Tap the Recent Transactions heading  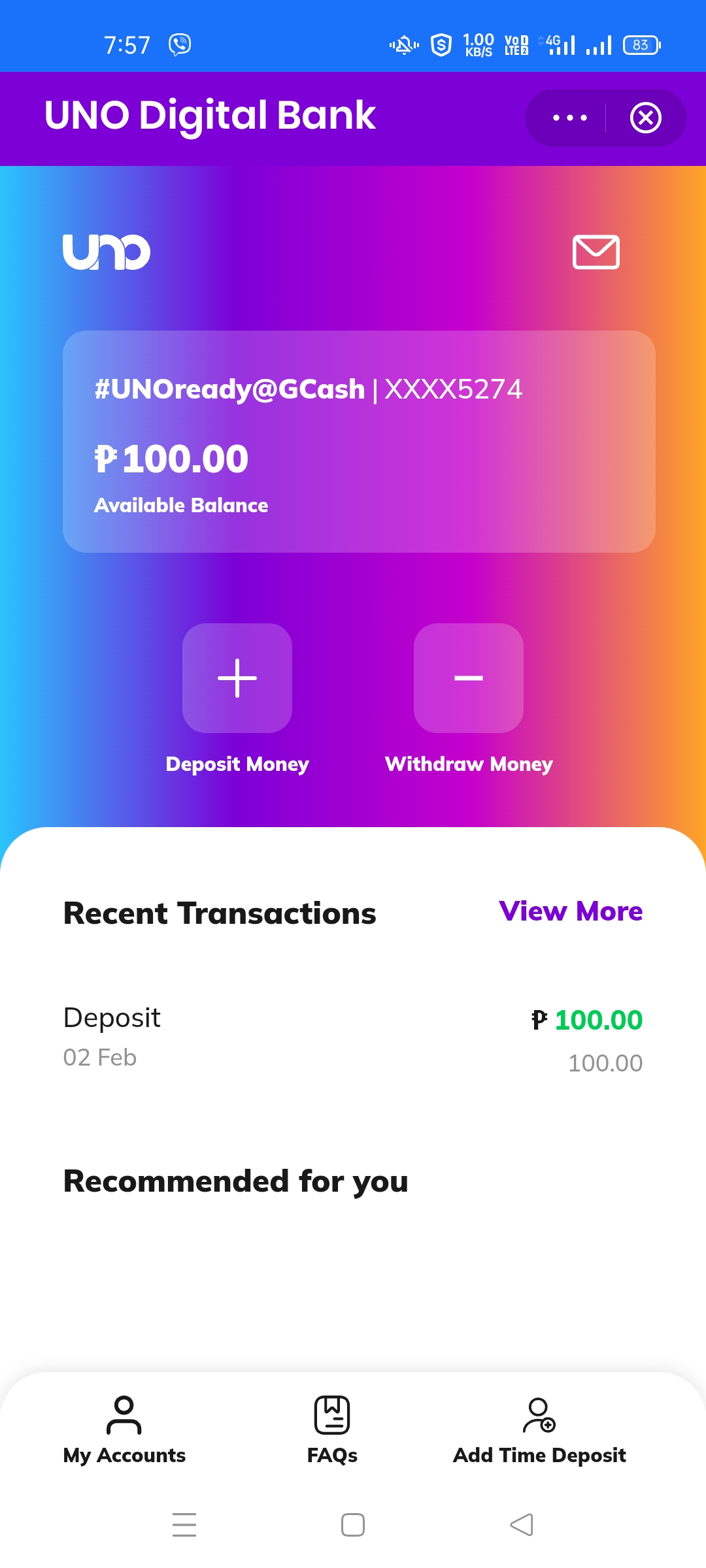219,913
